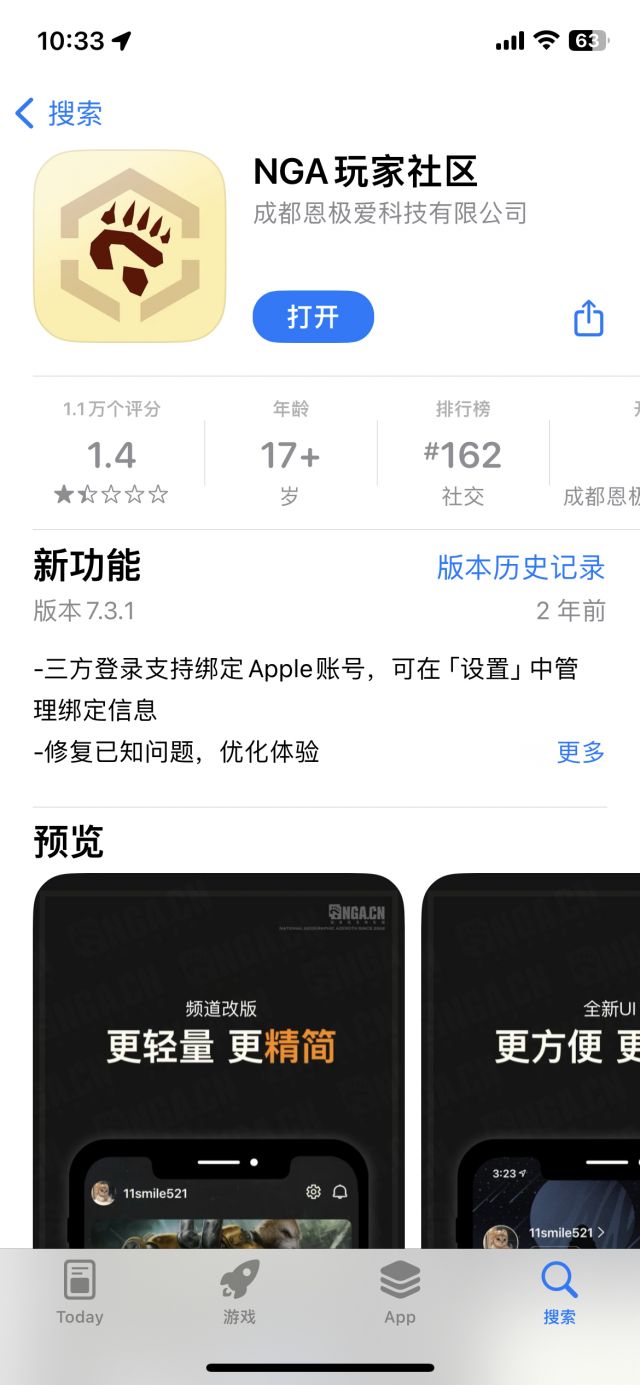Tap the 打开 button to launch NGA
Image resolution: width=640 pixels, height=1385 pixels.
(313, 317)
